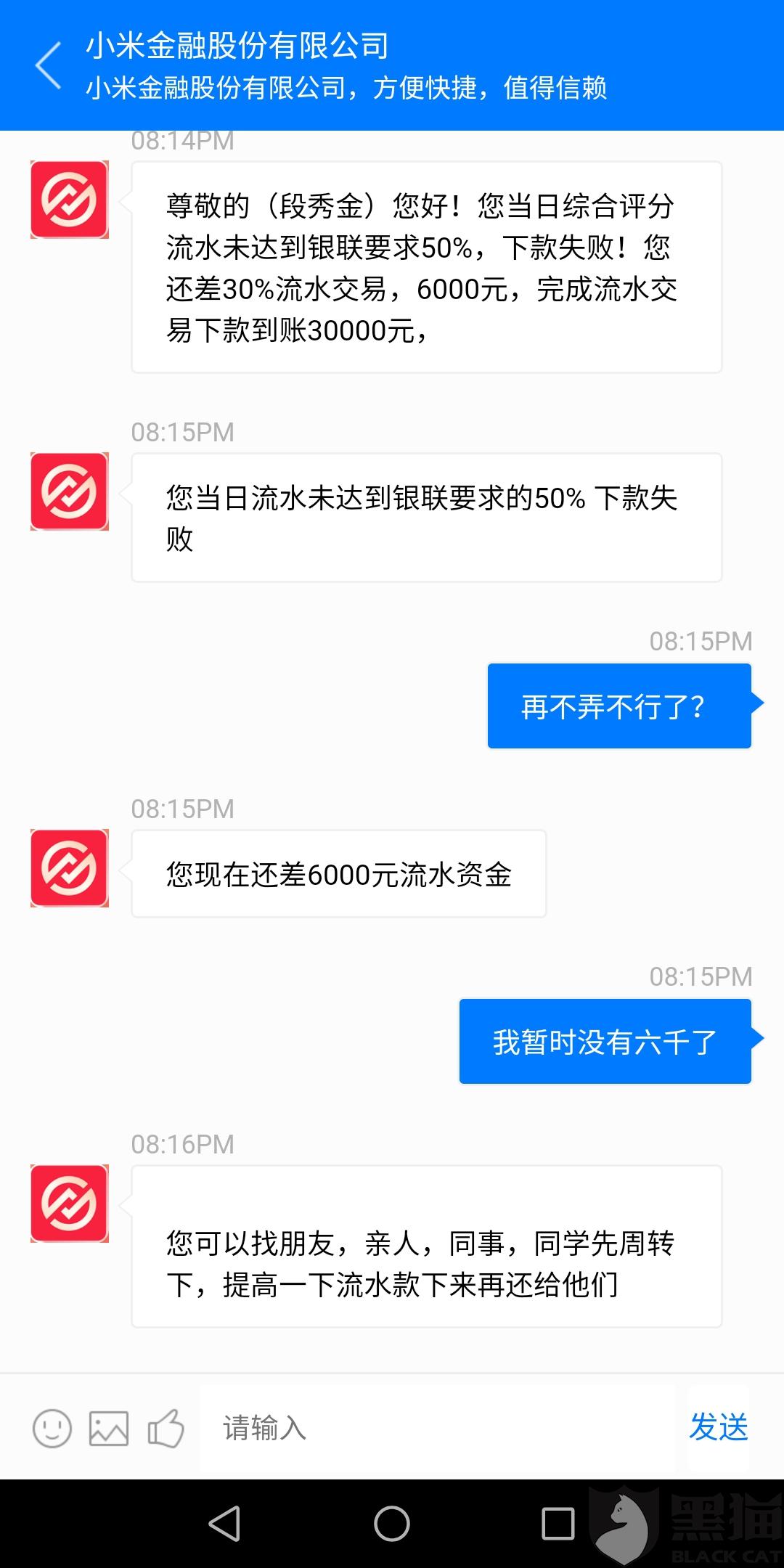Go back using the header arrow
The height and width of the screenshot is (1568, 784).
coord(49,66)
